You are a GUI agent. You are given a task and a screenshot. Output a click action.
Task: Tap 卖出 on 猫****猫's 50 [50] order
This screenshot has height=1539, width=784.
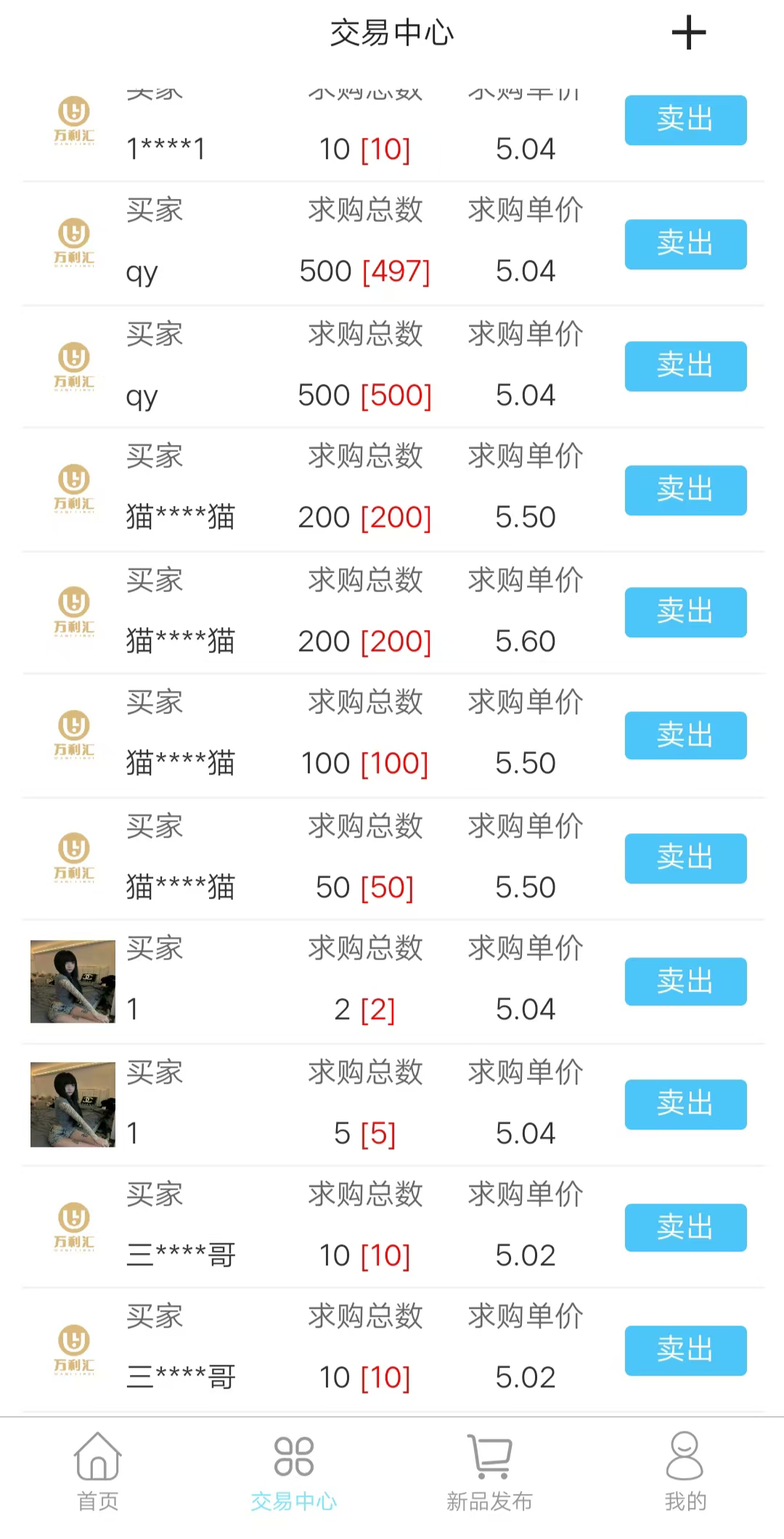685,858
